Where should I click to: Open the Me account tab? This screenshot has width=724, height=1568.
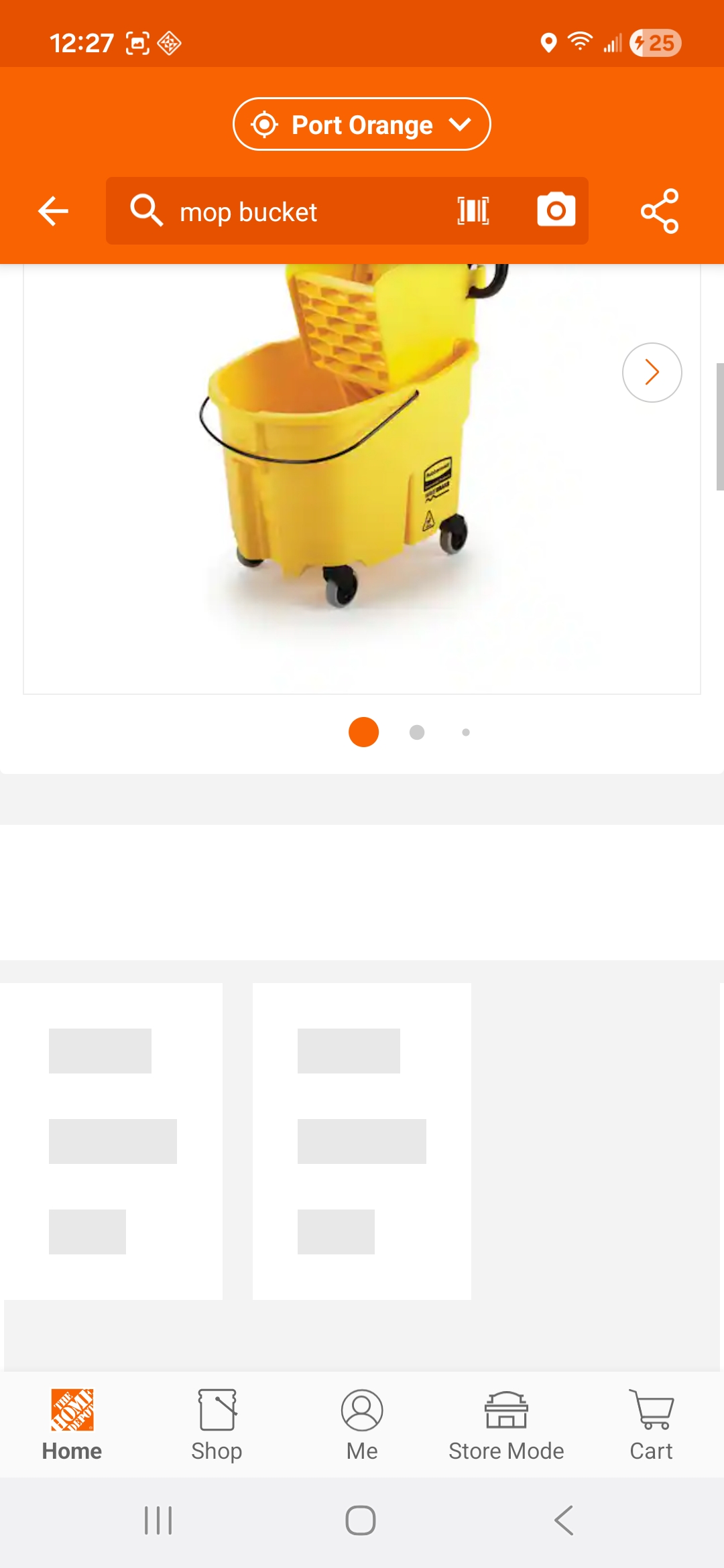(x=362, y=1425)
